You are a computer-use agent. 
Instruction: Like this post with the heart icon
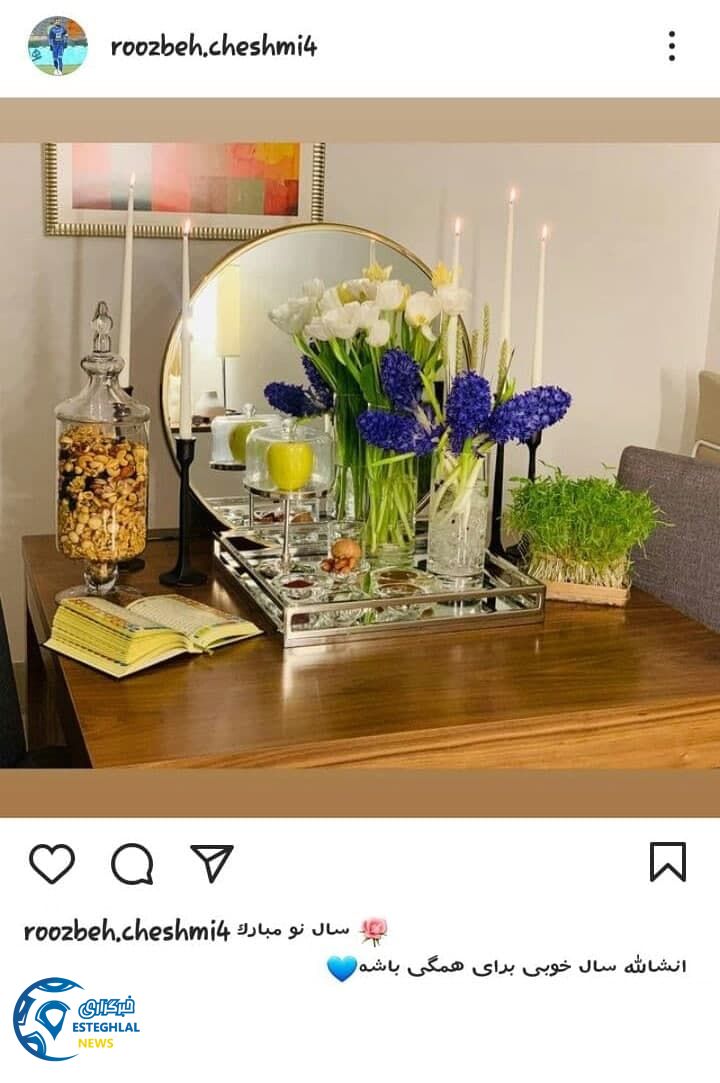[x=52, y=863]
